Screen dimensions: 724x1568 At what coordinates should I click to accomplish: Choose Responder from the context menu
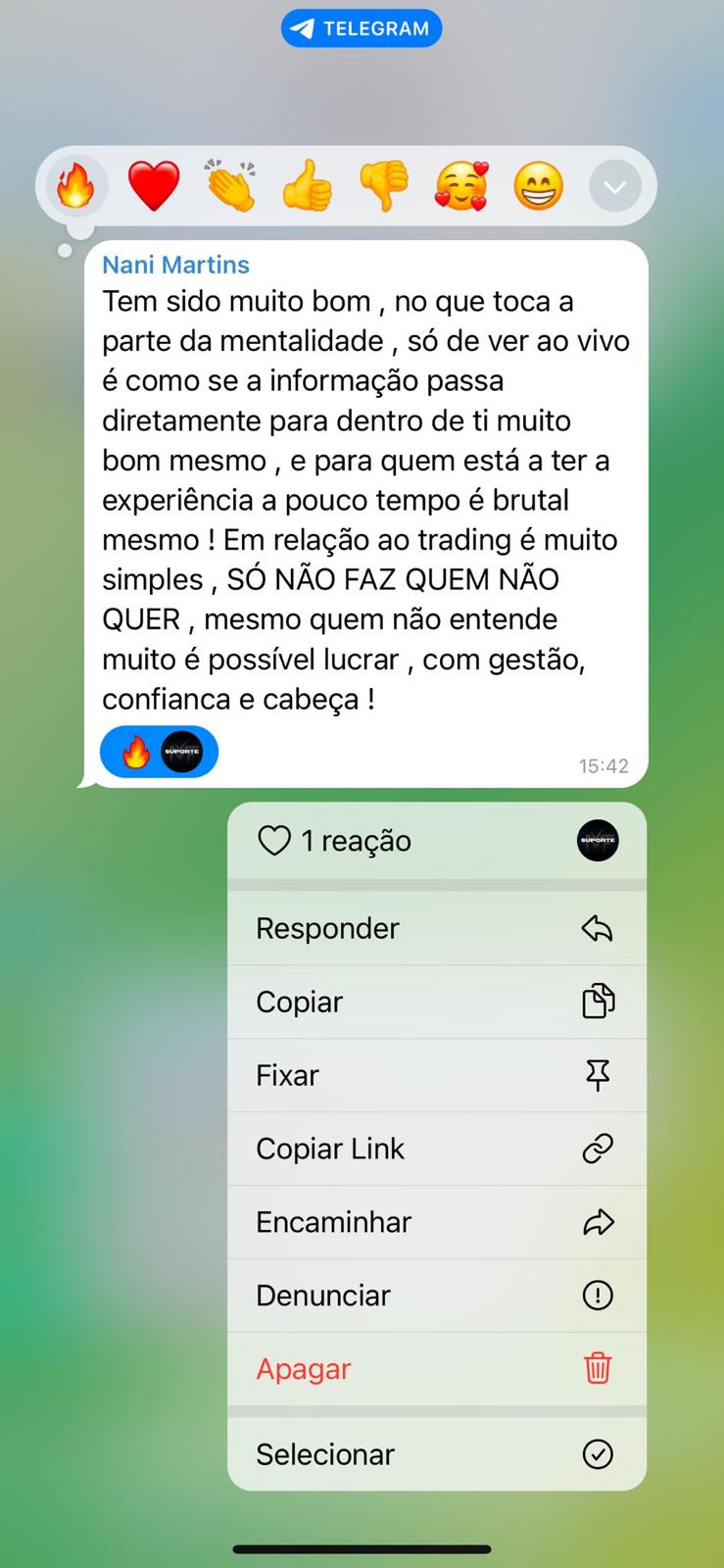coord(328,927)
